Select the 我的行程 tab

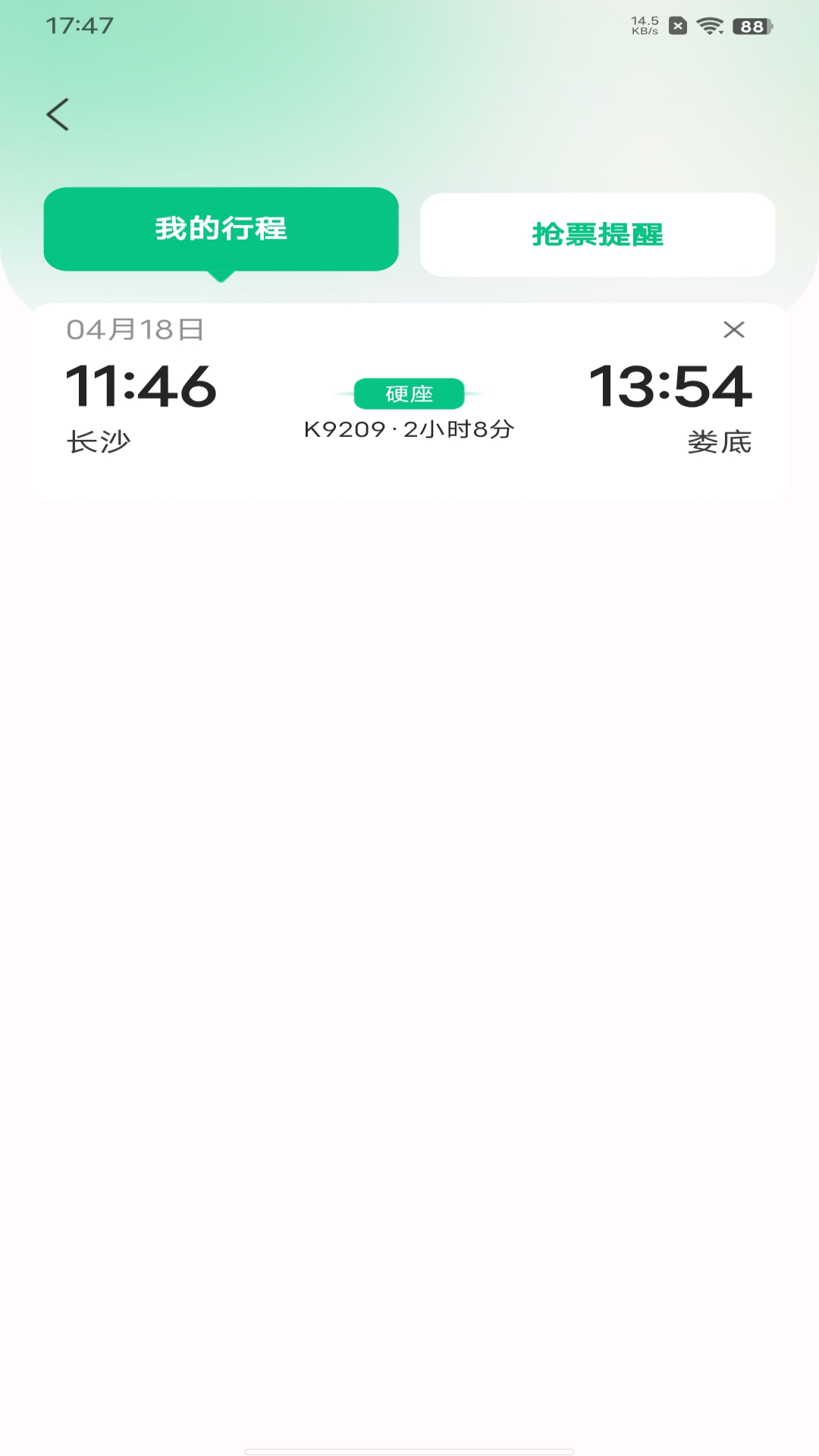click(221, 227)
